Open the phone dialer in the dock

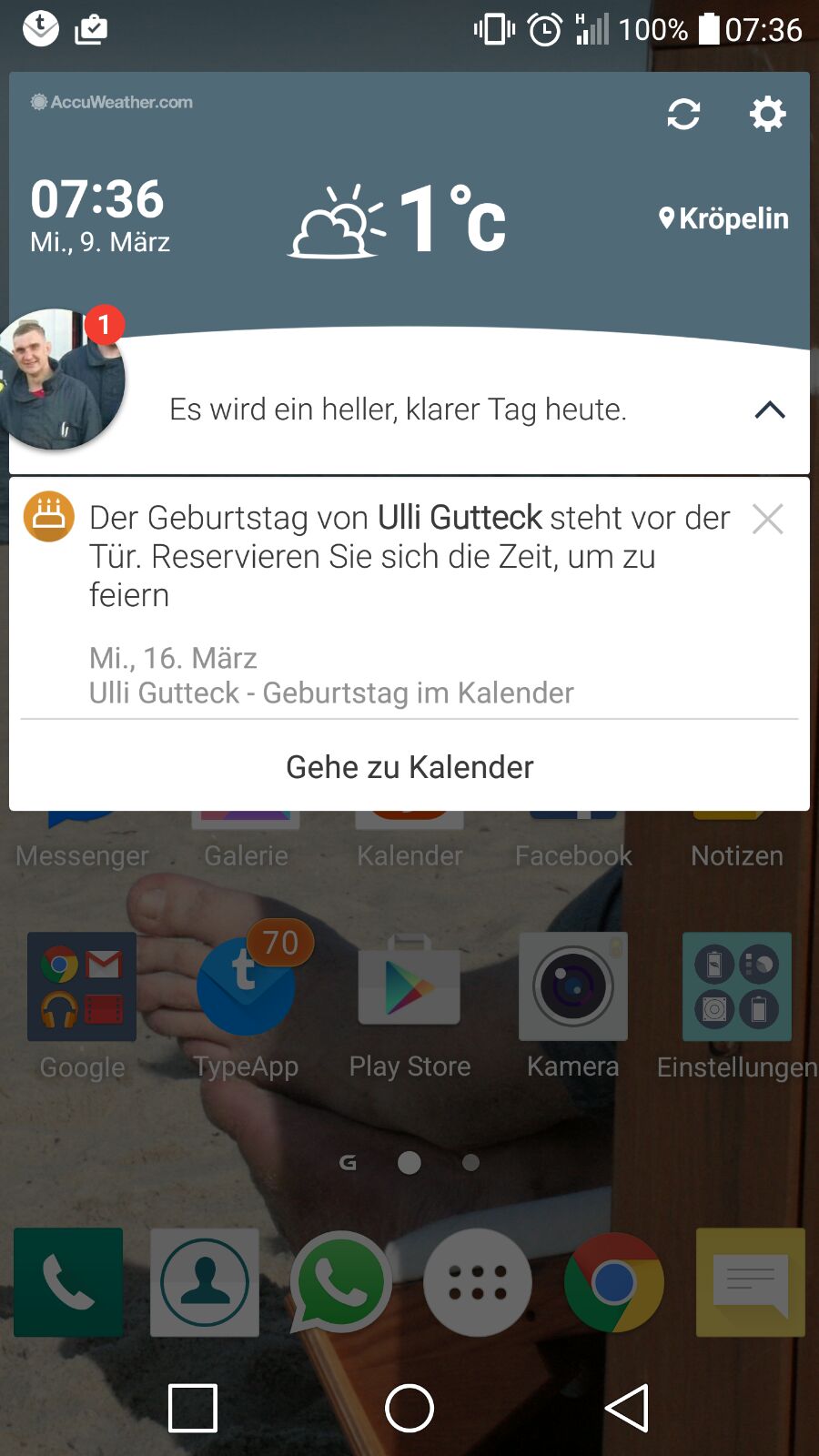pyautogui.click(x=68, y=1282)
